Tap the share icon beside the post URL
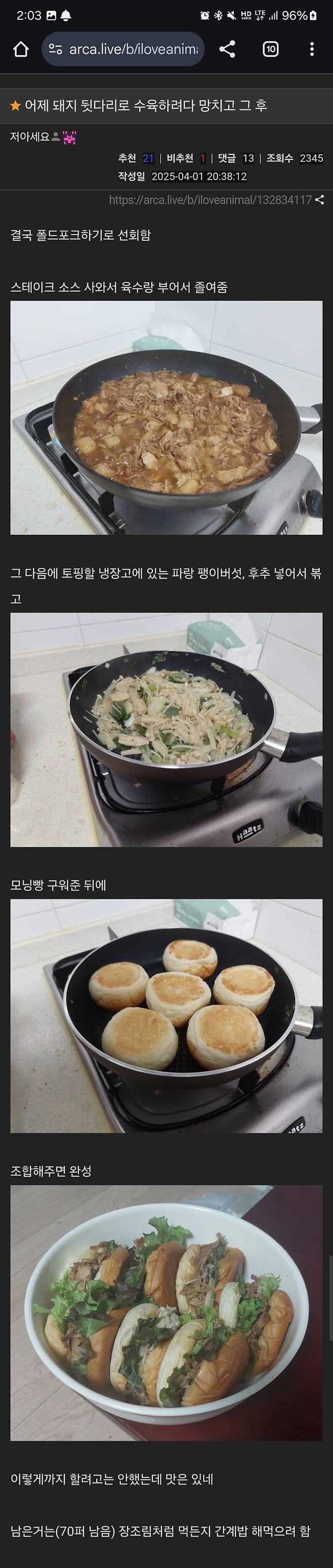 (320, 200)
